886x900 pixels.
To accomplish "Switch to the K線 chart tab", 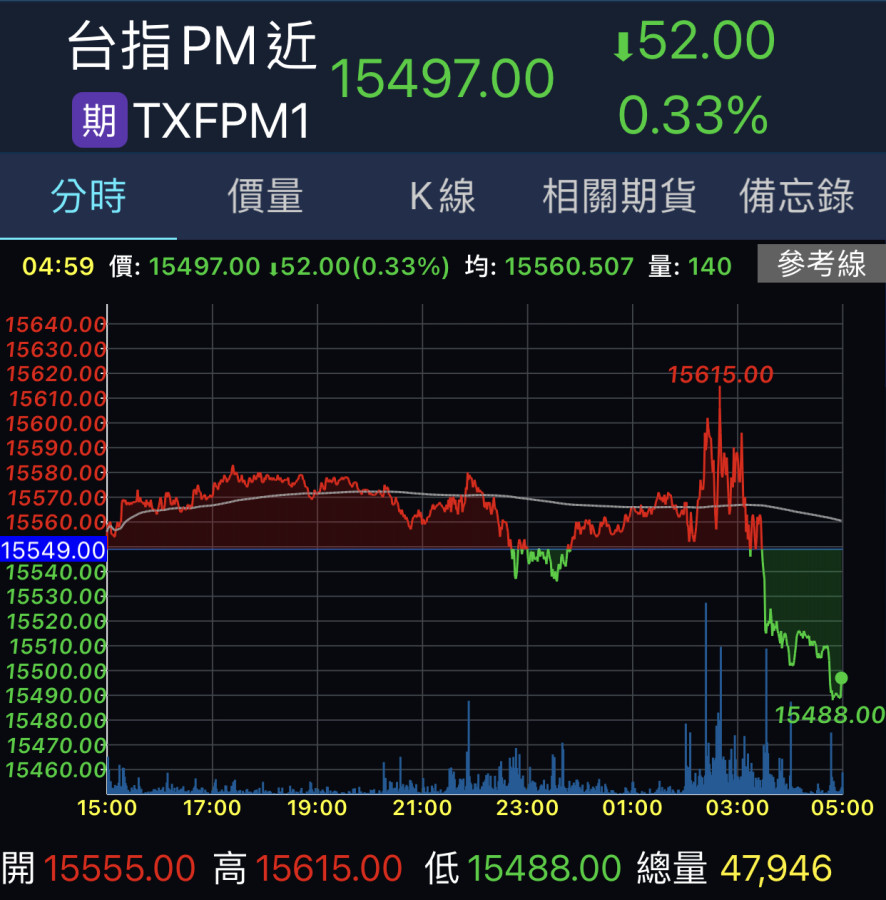I will coord(442,197).
